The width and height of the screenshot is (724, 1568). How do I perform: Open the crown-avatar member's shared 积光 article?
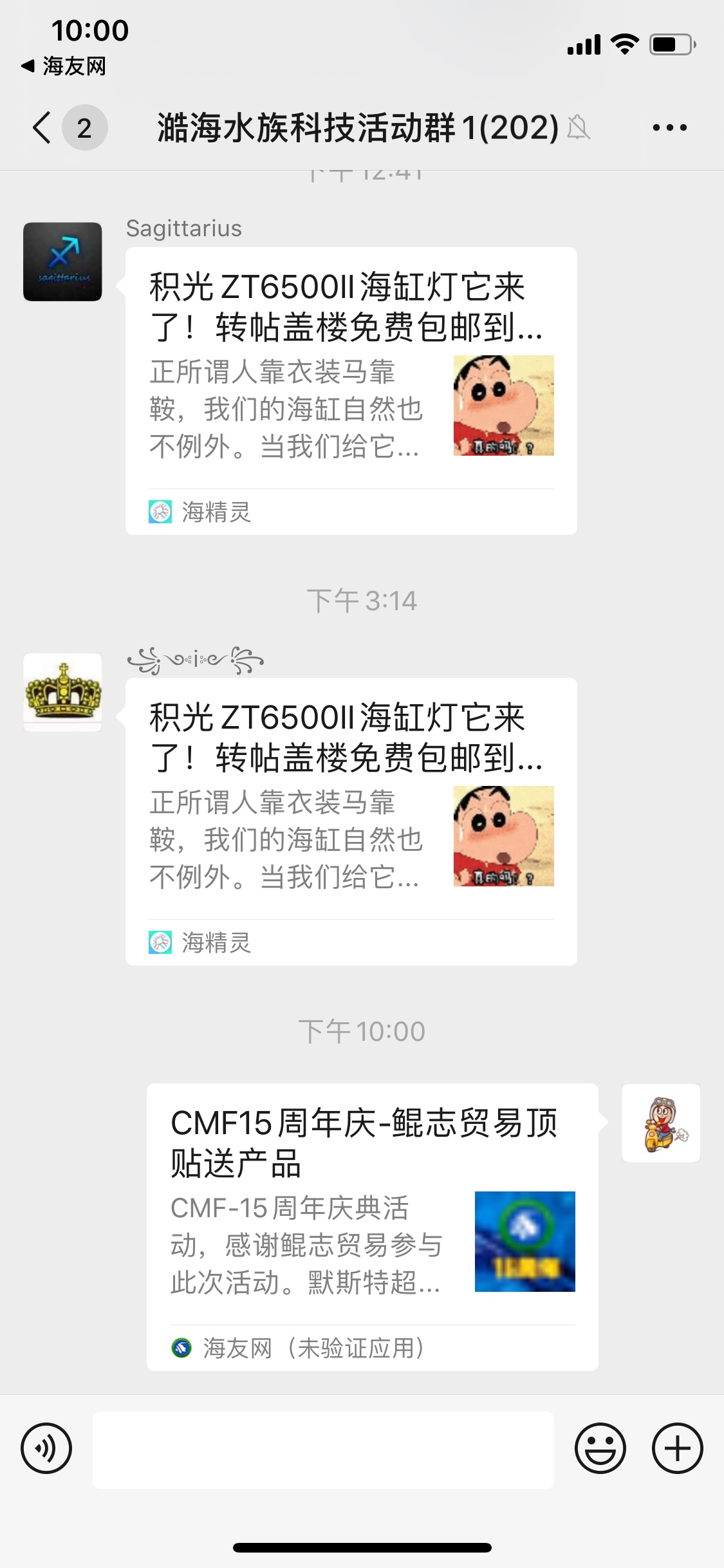[x=351, y=821]
